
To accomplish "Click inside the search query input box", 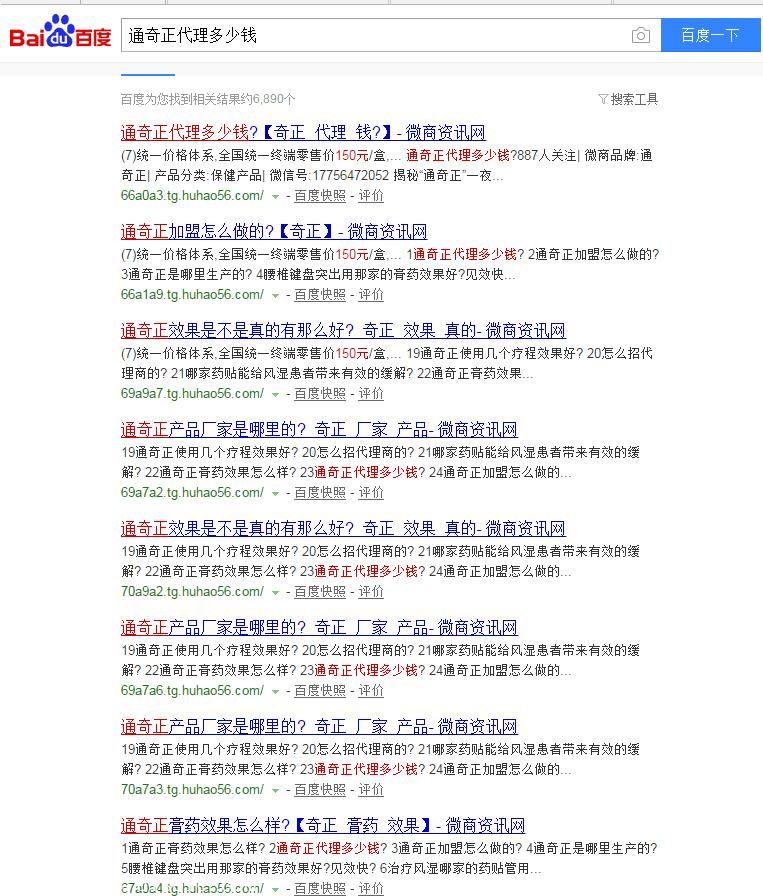I will click(x=350, y=34).
